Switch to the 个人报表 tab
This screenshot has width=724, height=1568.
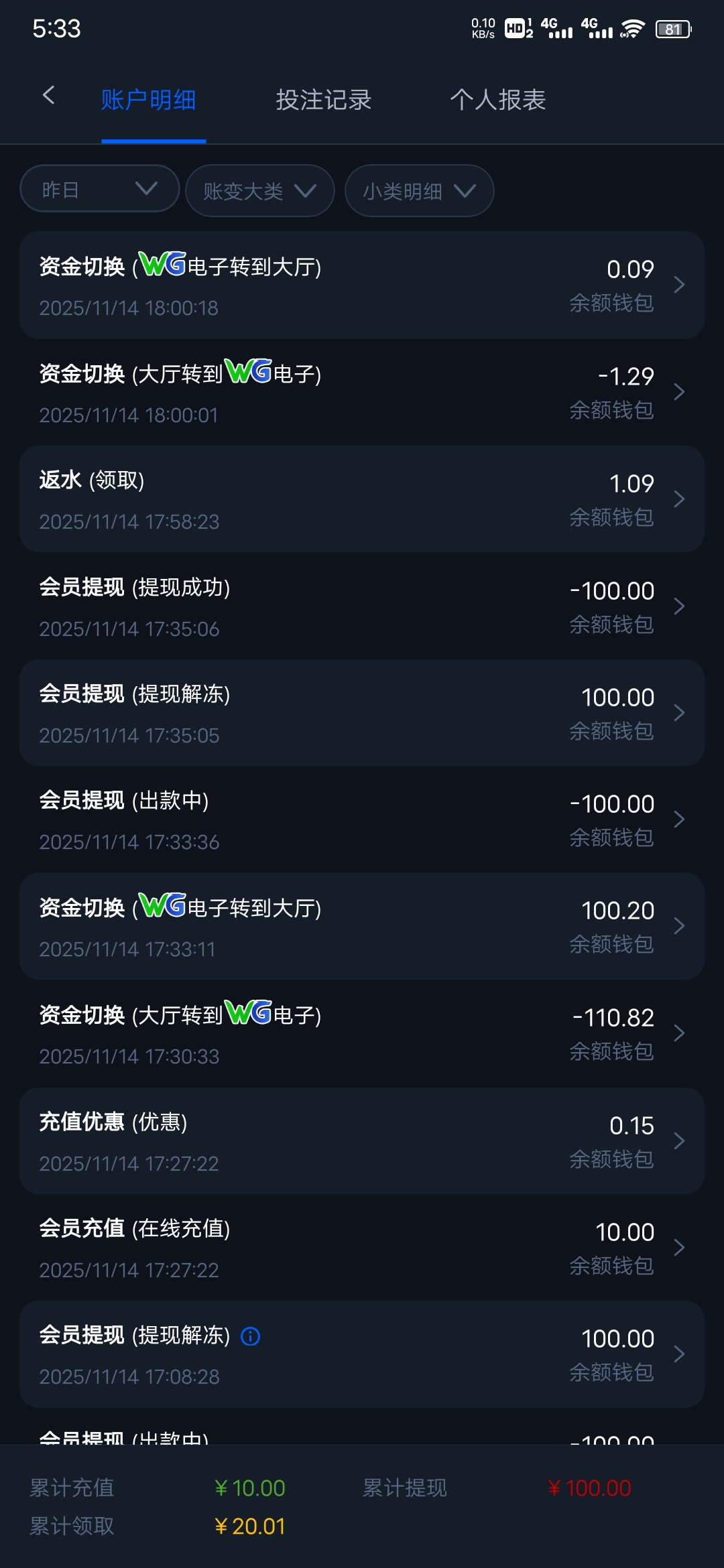point(497,100)
